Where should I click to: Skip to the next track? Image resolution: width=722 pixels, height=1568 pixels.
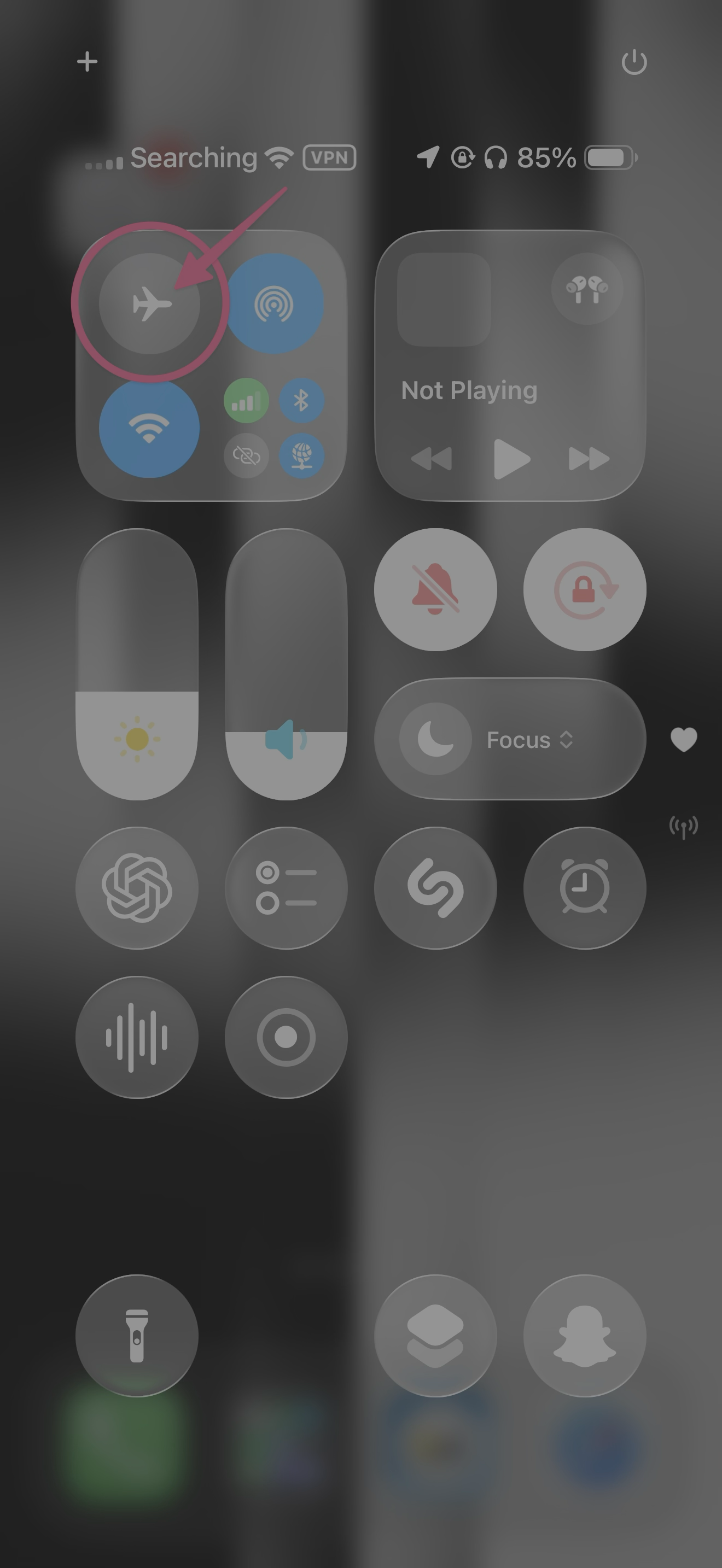589,458
